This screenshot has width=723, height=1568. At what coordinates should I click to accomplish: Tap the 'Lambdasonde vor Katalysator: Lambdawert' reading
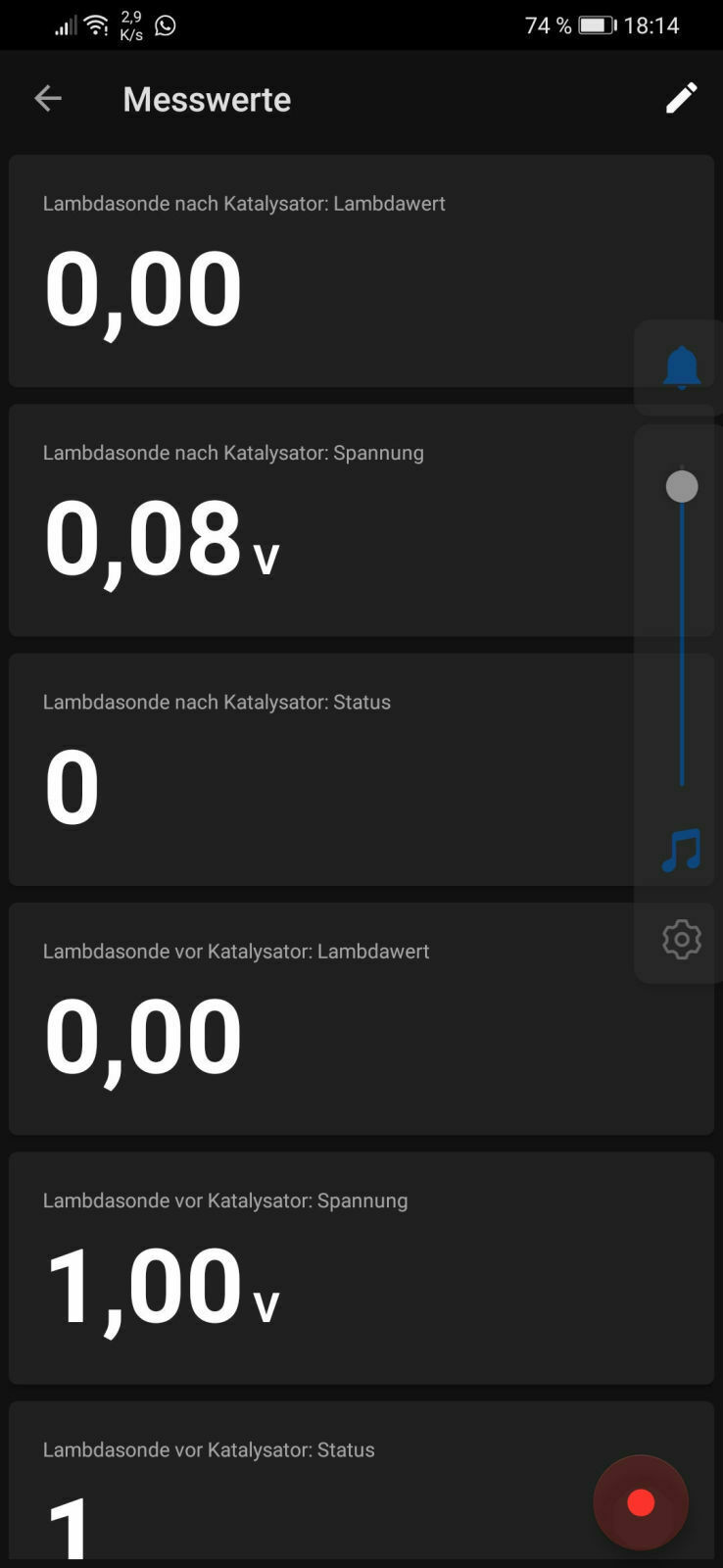(x=143, y=1031)
